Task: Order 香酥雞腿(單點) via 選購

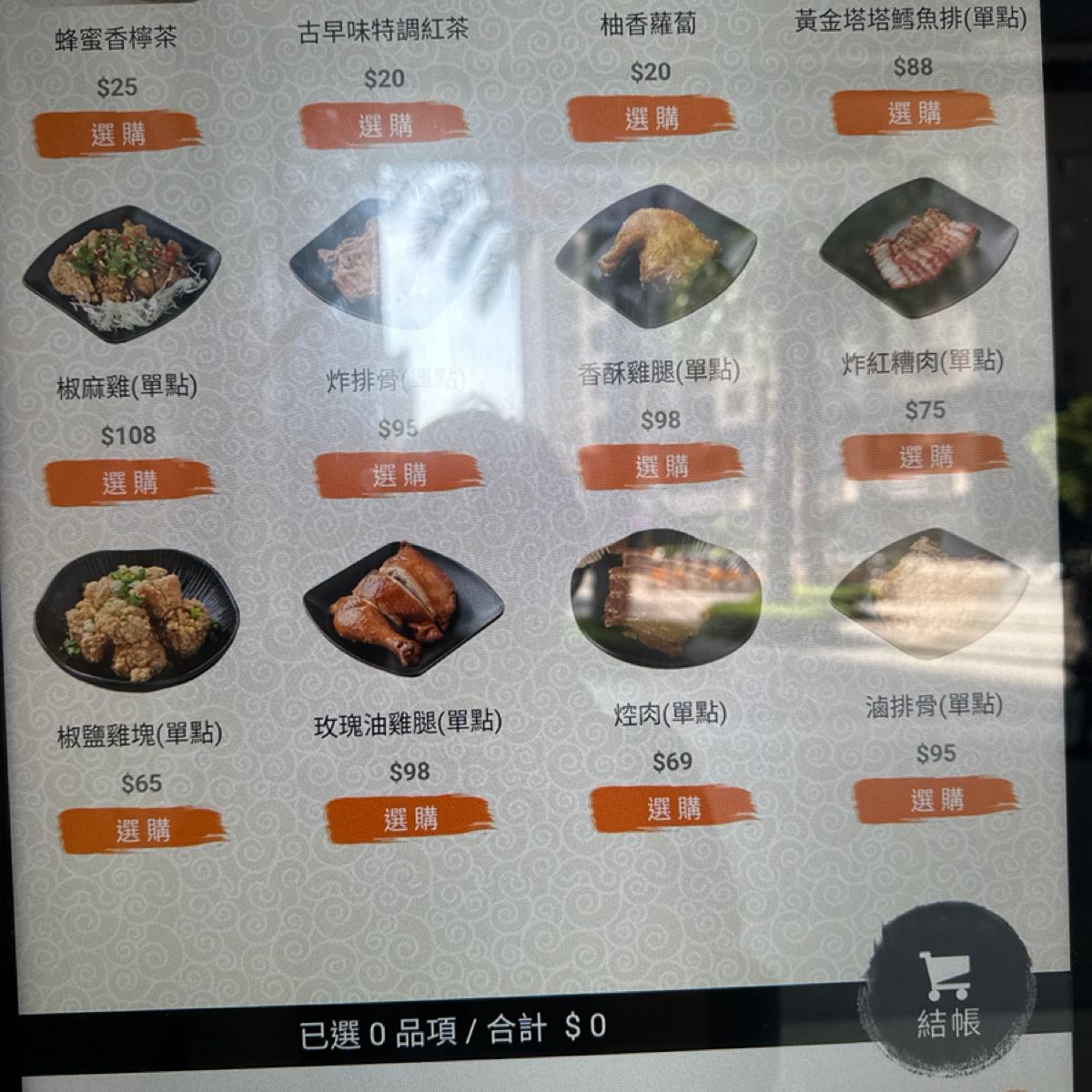Action: point(662,467)
